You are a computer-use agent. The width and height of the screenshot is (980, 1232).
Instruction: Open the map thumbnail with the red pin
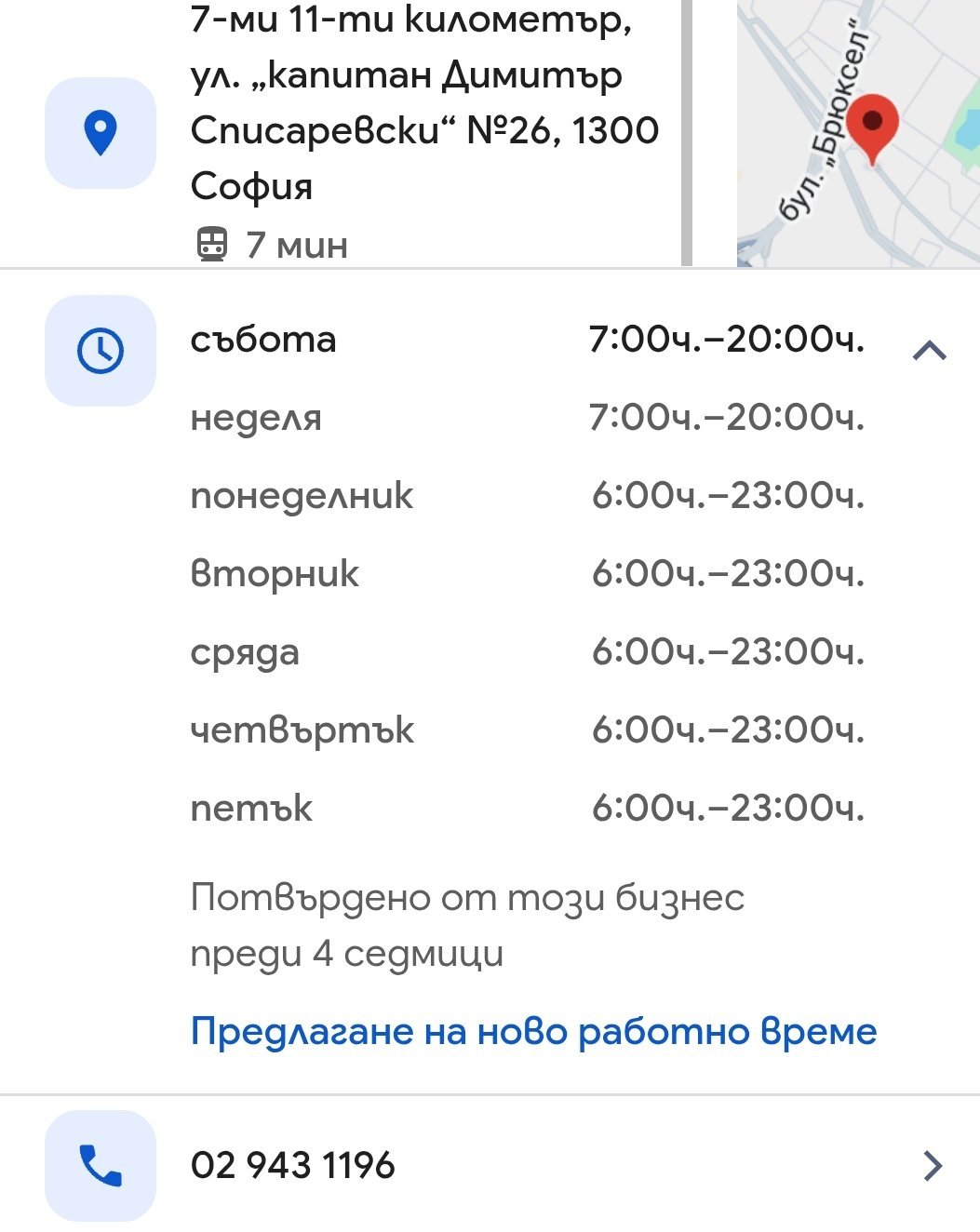click(x=858, y=134)
